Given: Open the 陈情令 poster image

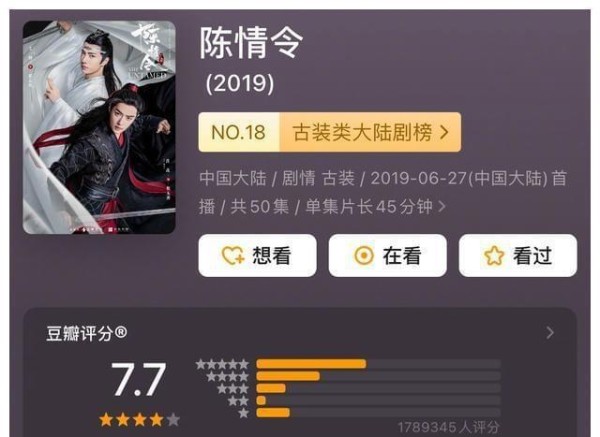Looking at the screenshot, I should pyautogui.click(x=98, y=127).
